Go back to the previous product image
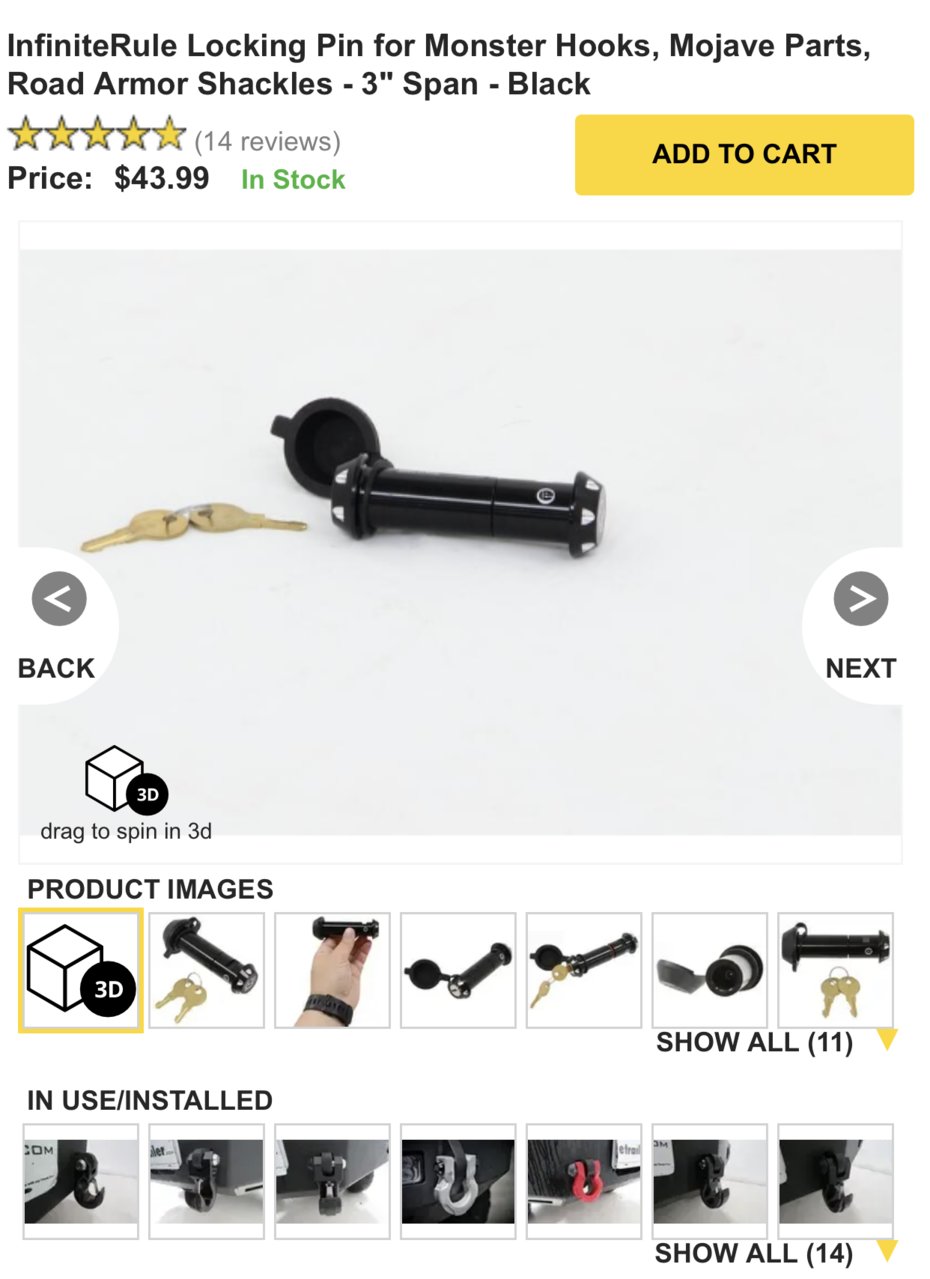The image size is (930, 1279). tap(58, 600)
